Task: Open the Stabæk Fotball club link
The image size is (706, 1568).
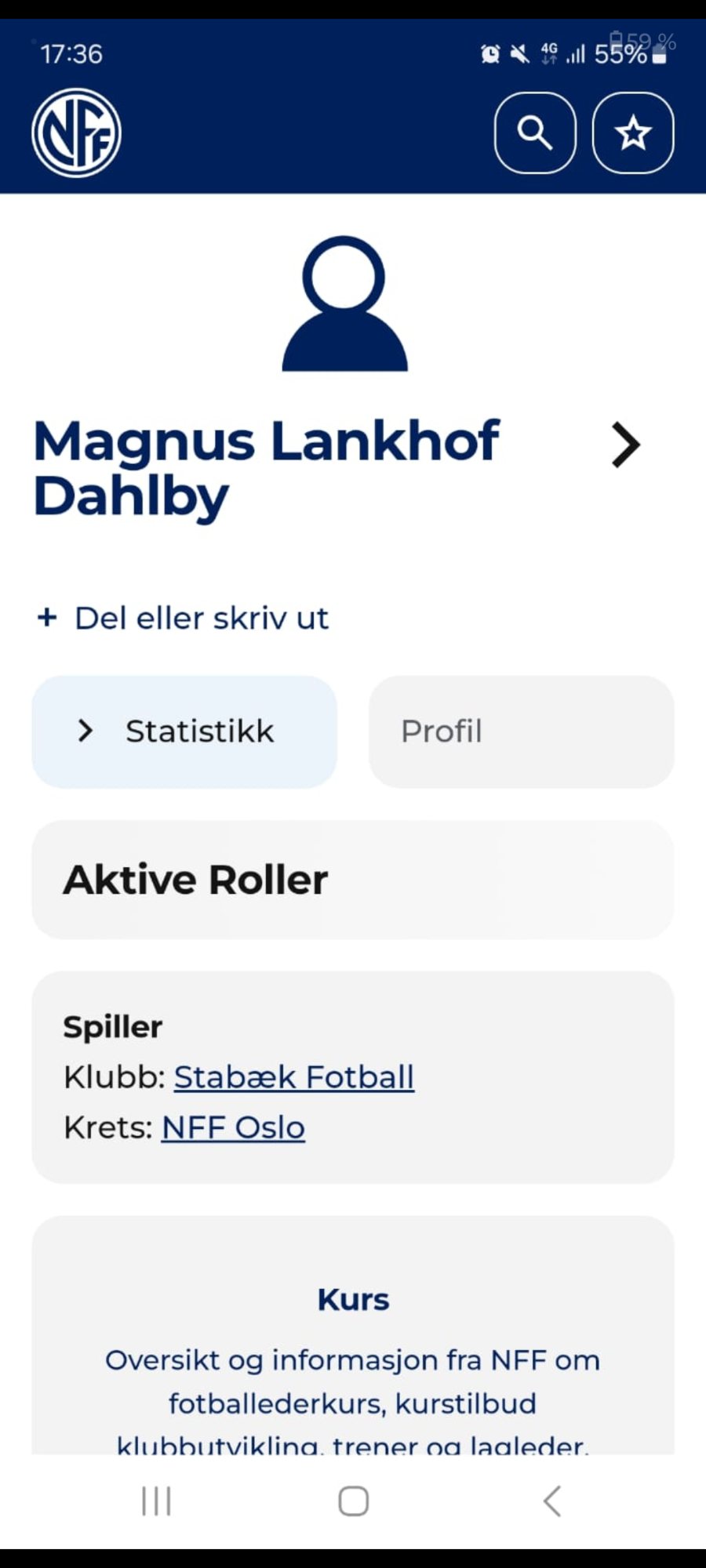Action: [x=294, y=1077]
